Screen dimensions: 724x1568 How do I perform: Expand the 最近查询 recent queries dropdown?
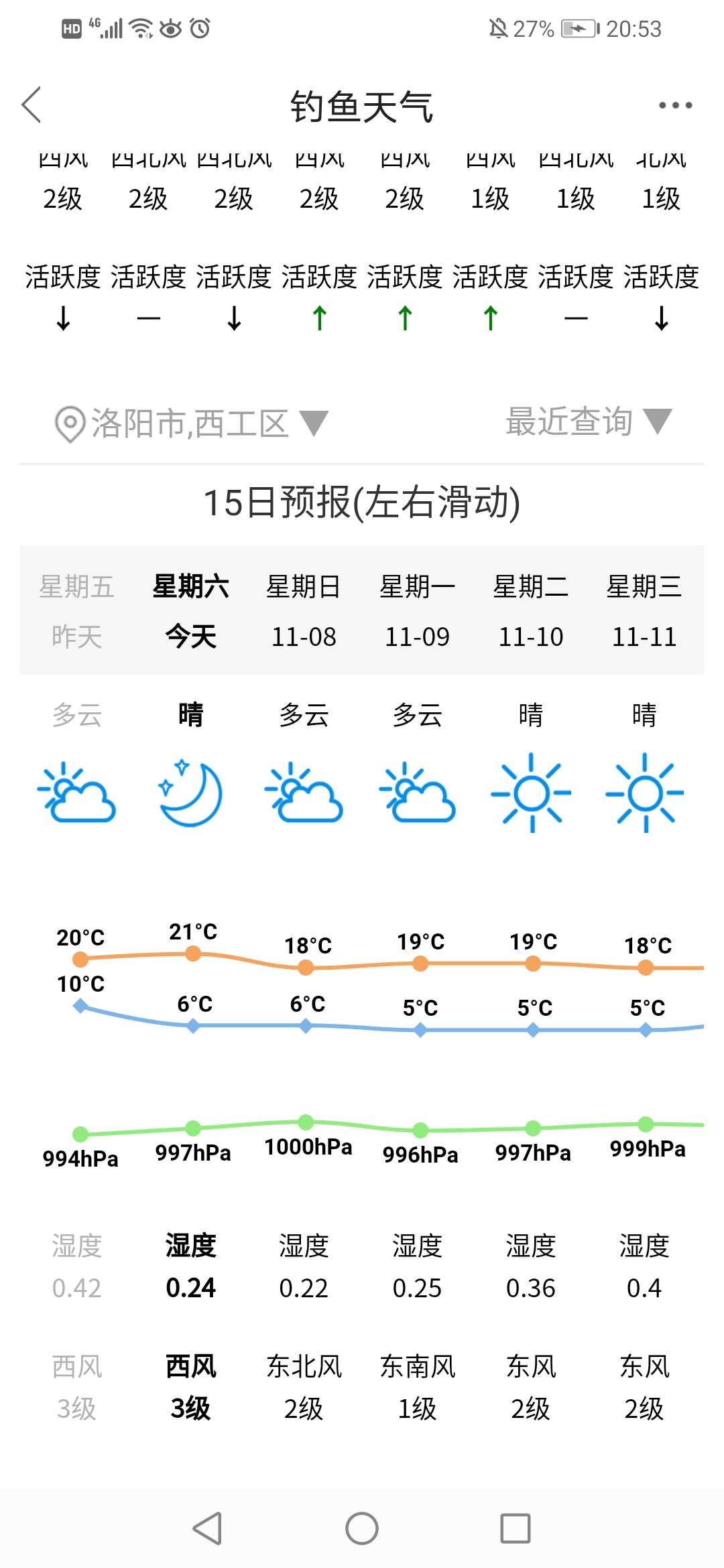point(588,421)
